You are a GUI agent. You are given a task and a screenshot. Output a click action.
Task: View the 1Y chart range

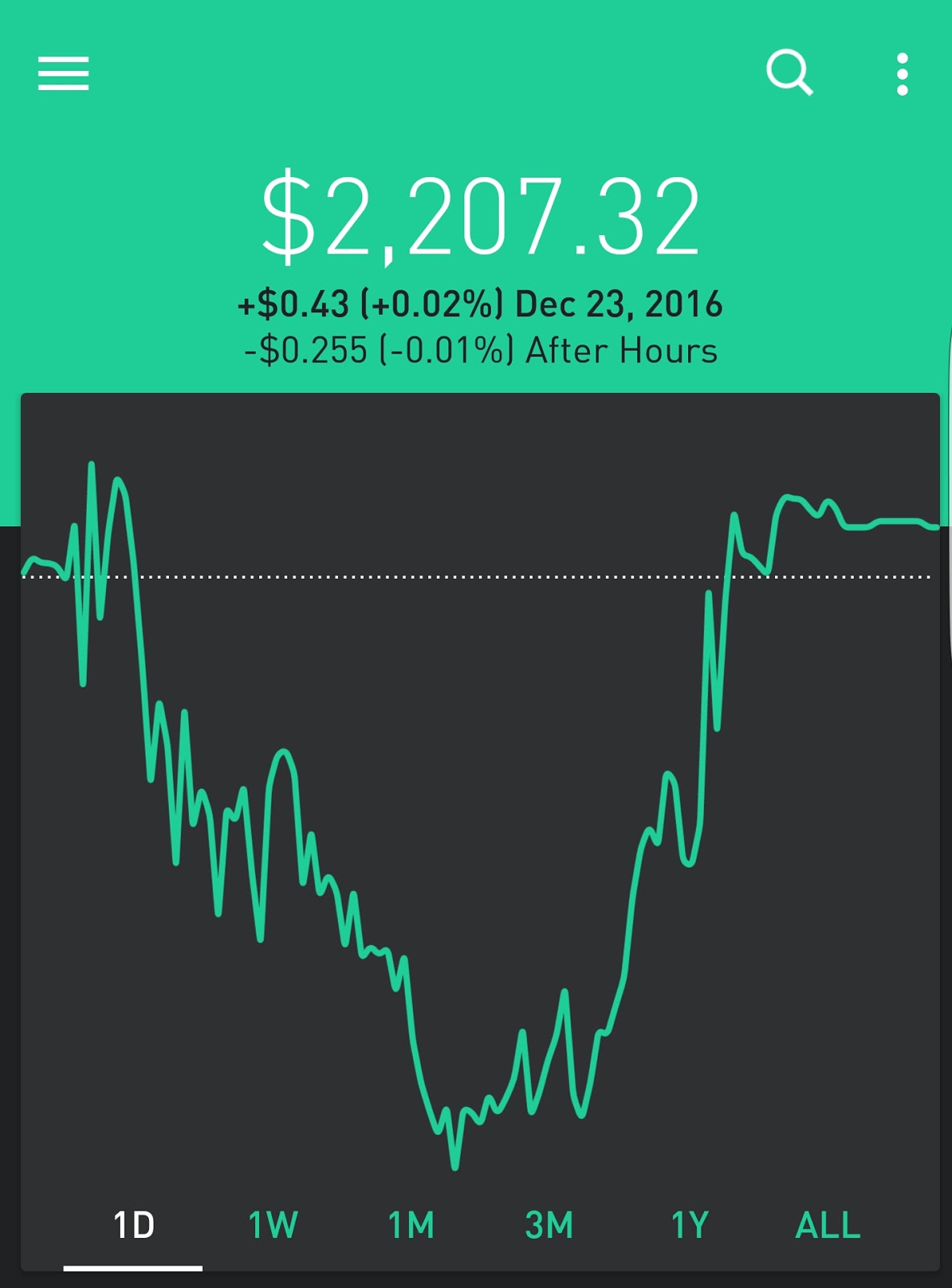(x=690, y=1225)
